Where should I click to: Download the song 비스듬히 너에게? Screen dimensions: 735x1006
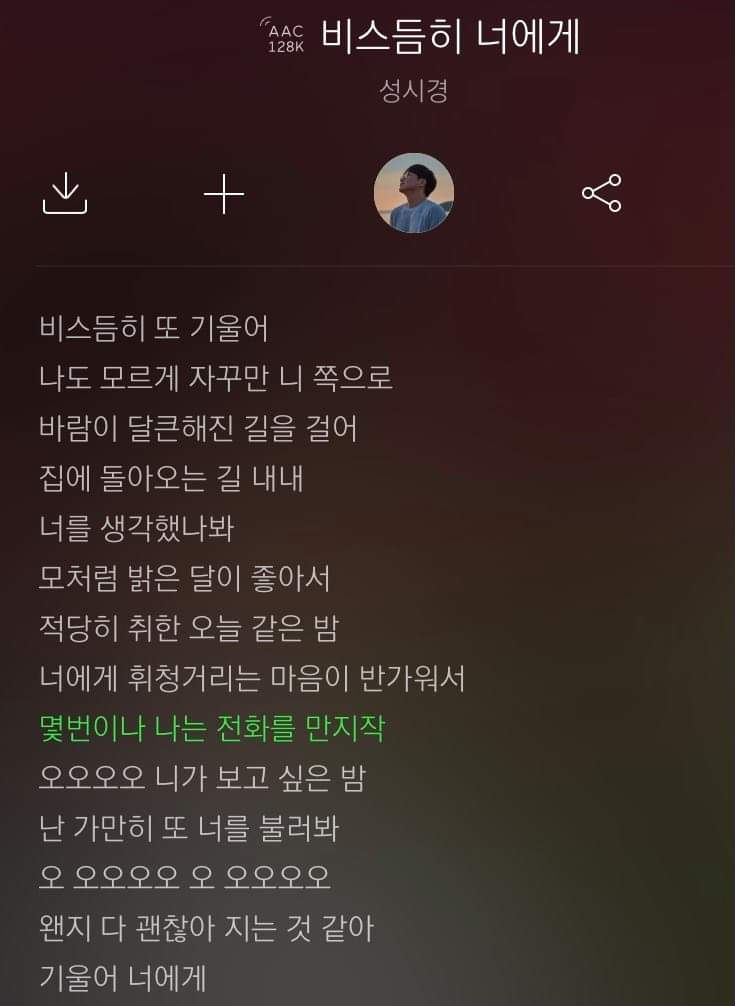click(65, 193)
